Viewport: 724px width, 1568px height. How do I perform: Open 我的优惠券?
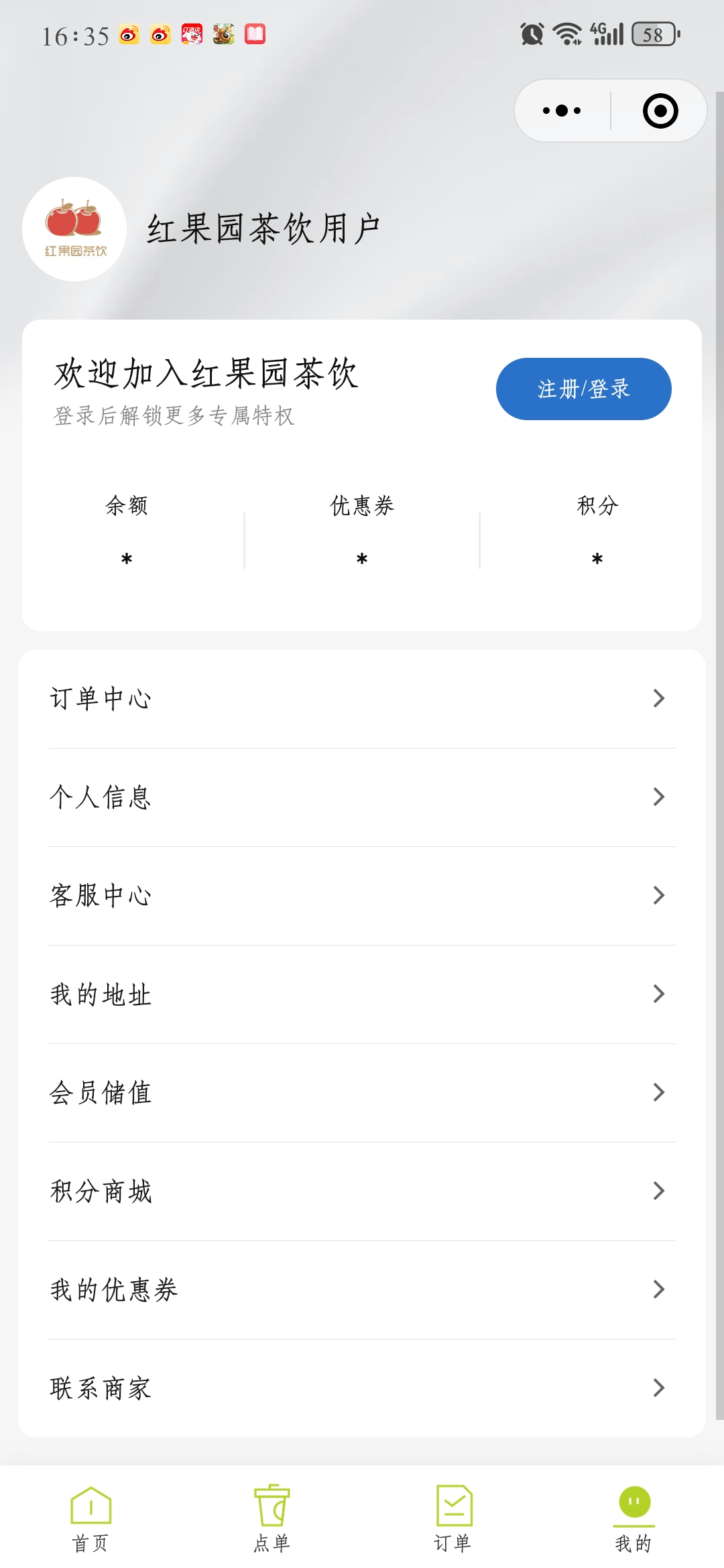pos(362,1289)
